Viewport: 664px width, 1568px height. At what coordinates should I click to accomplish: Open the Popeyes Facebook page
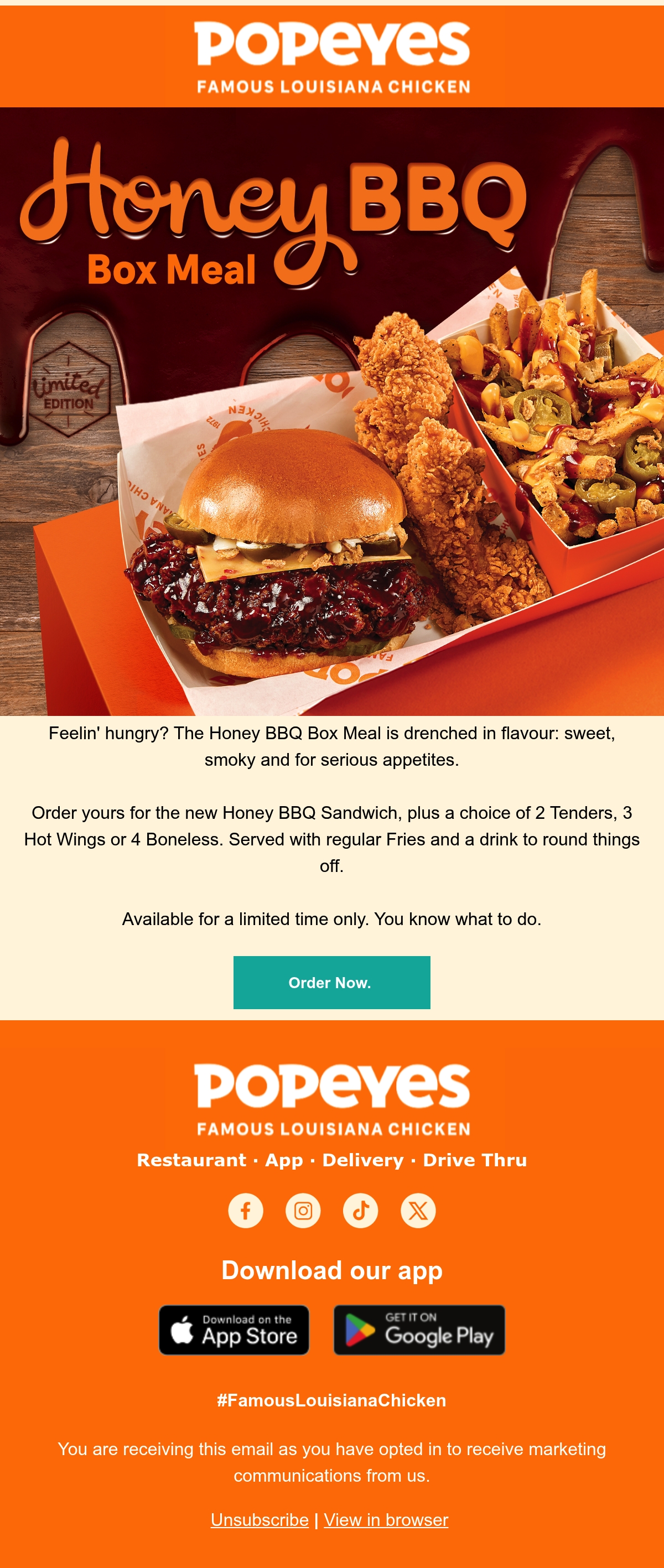246,1210
